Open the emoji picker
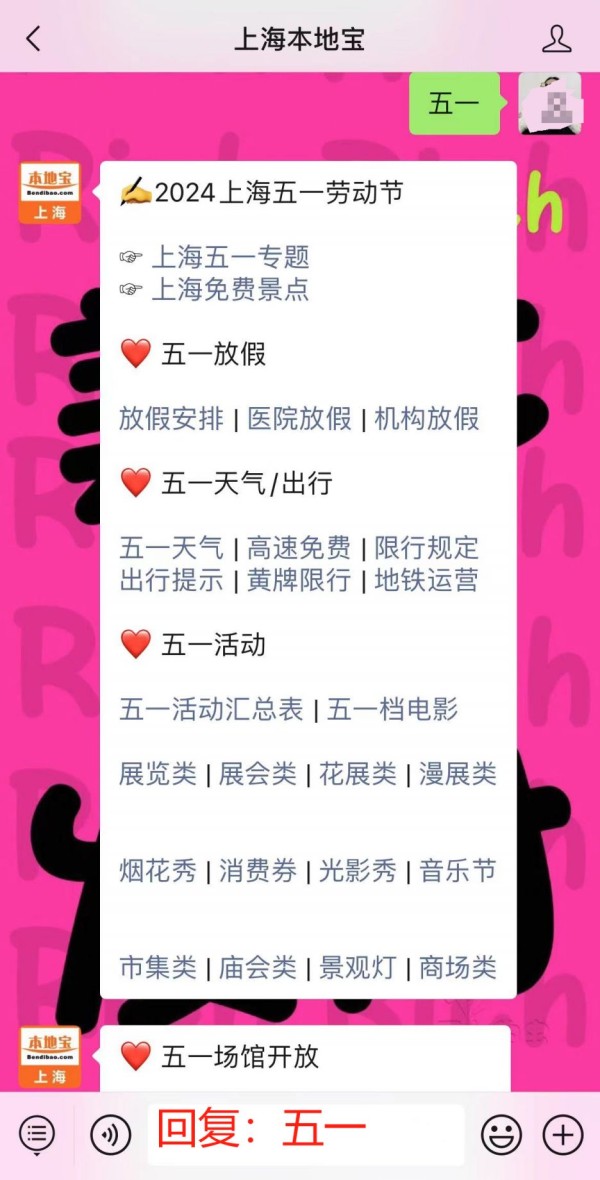Image resolution: width=600 pixels, height=1180 pixels. [501, 1134]
